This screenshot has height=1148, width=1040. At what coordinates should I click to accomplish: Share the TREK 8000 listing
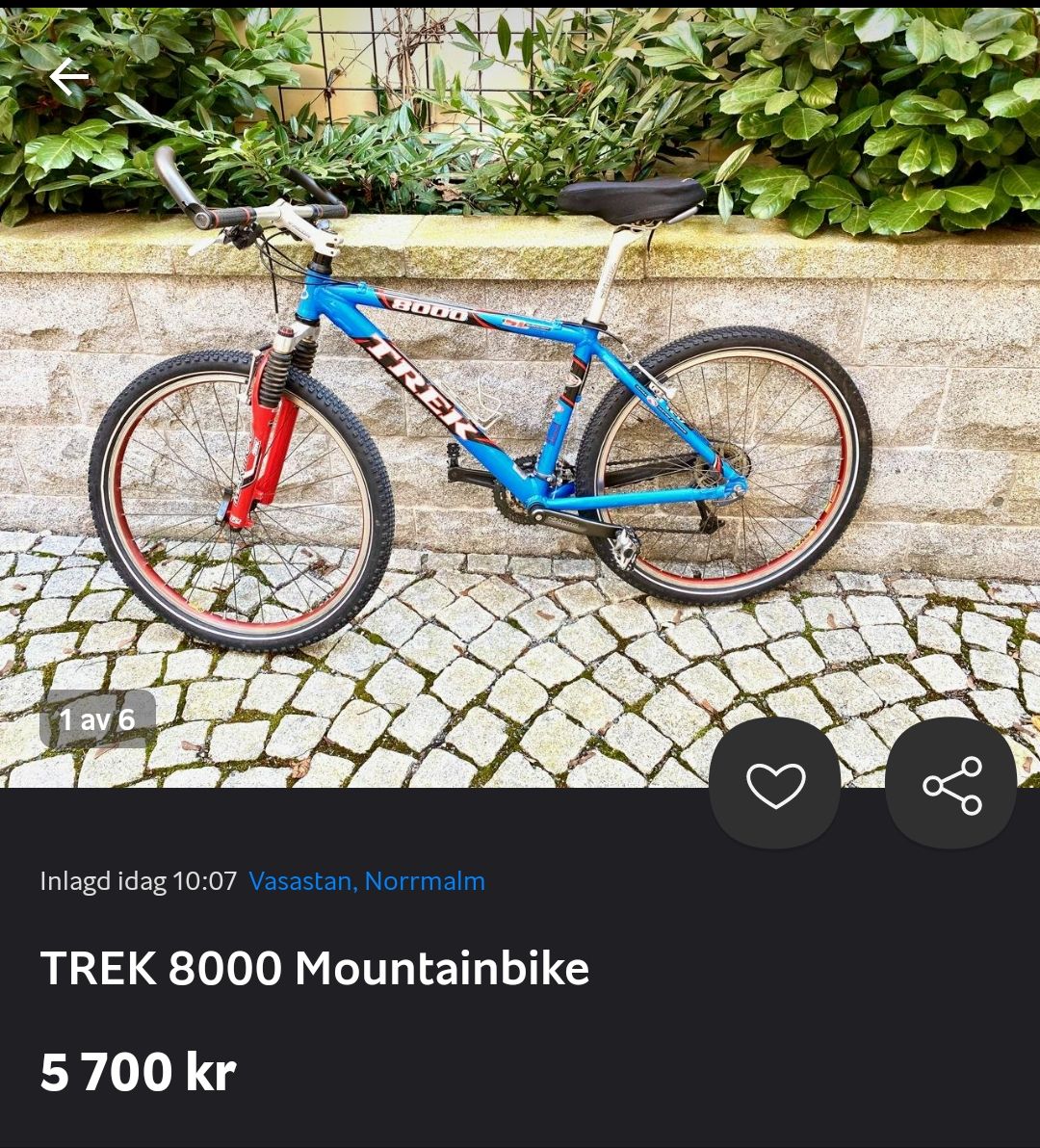951,784
